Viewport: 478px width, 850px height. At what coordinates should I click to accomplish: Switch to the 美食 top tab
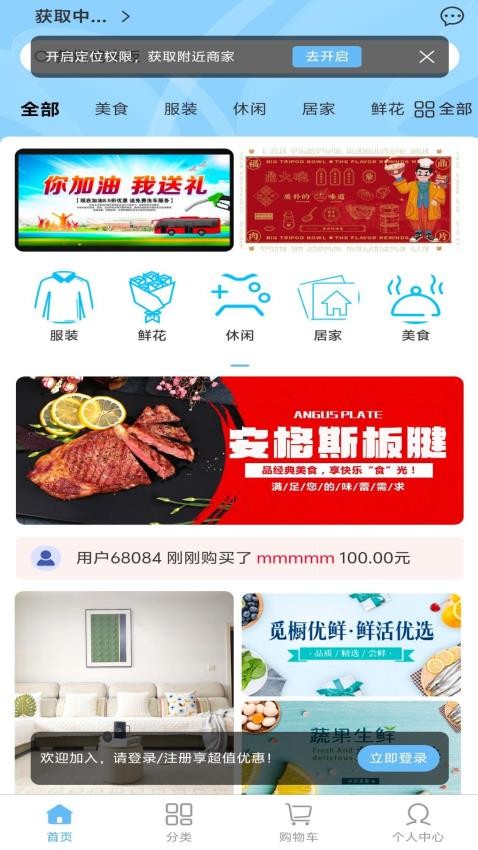click(x=111, y=109)
